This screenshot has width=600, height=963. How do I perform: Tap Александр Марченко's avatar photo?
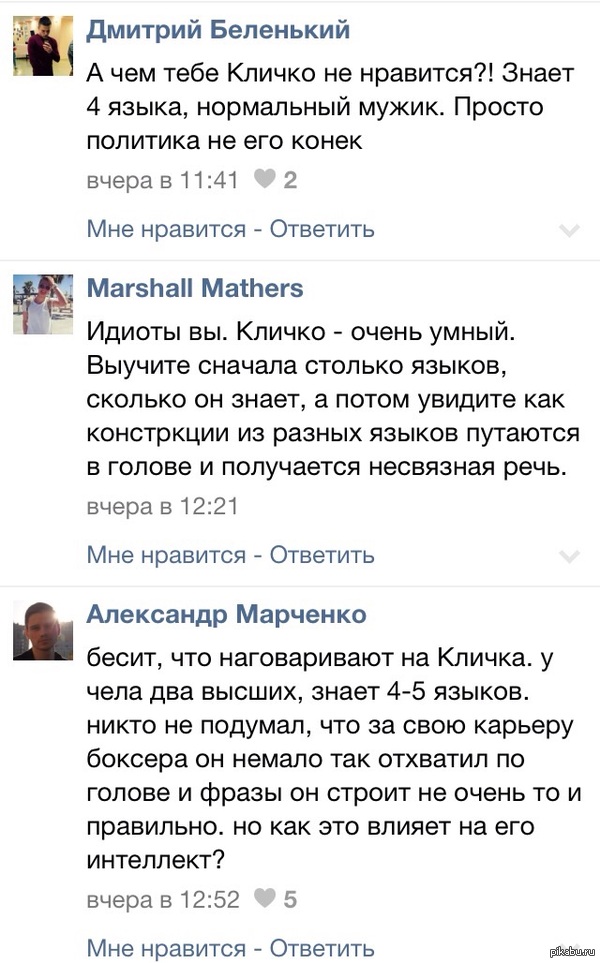pos(43,630)
